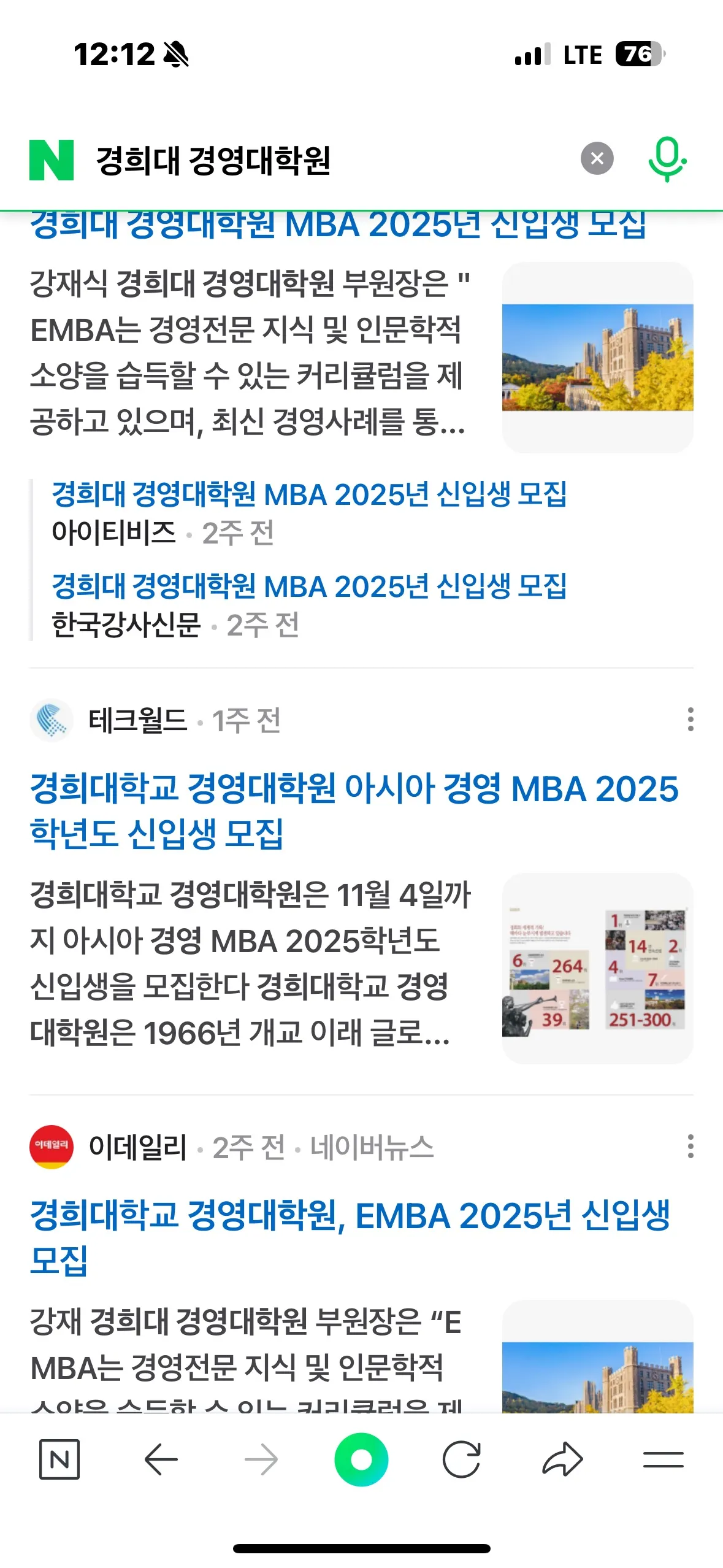Start voice search with the microphone

pos(667,159)
